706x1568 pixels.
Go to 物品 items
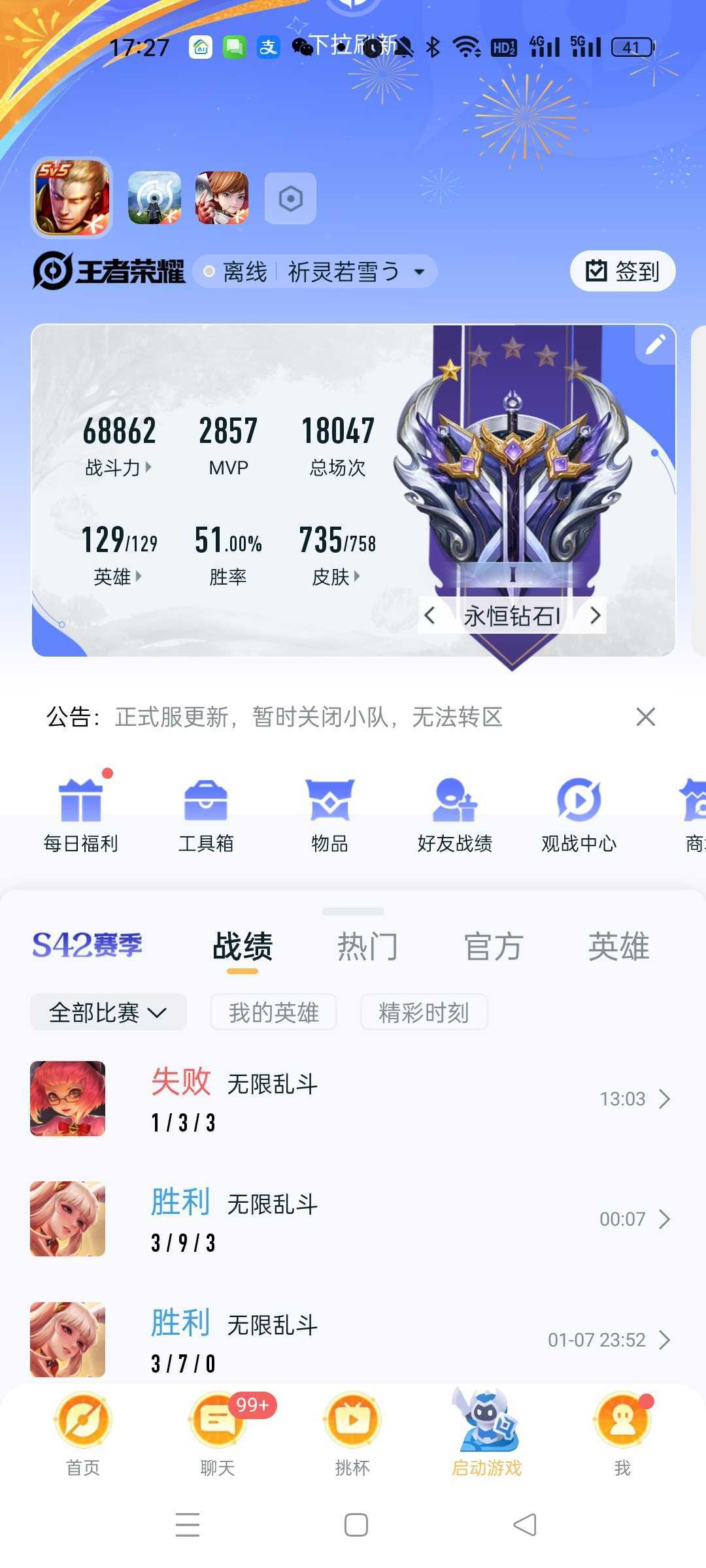[329, 813]
